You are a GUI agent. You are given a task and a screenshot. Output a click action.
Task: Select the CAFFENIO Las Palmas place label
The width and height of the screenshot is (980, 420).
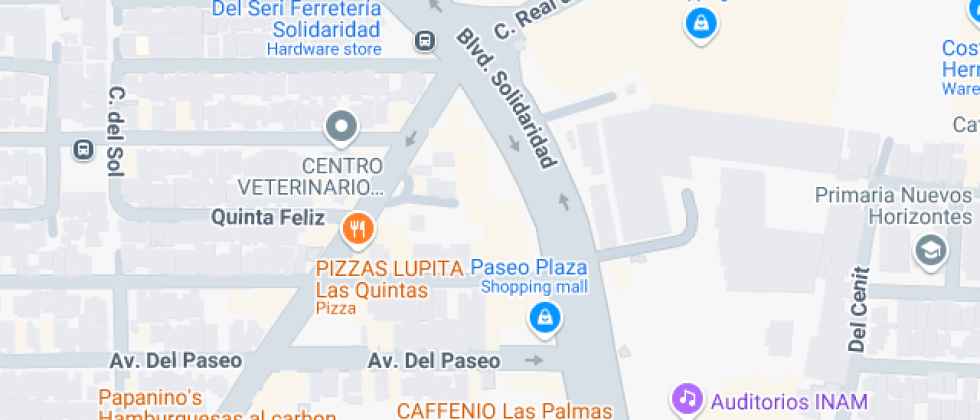coord(504,410)
